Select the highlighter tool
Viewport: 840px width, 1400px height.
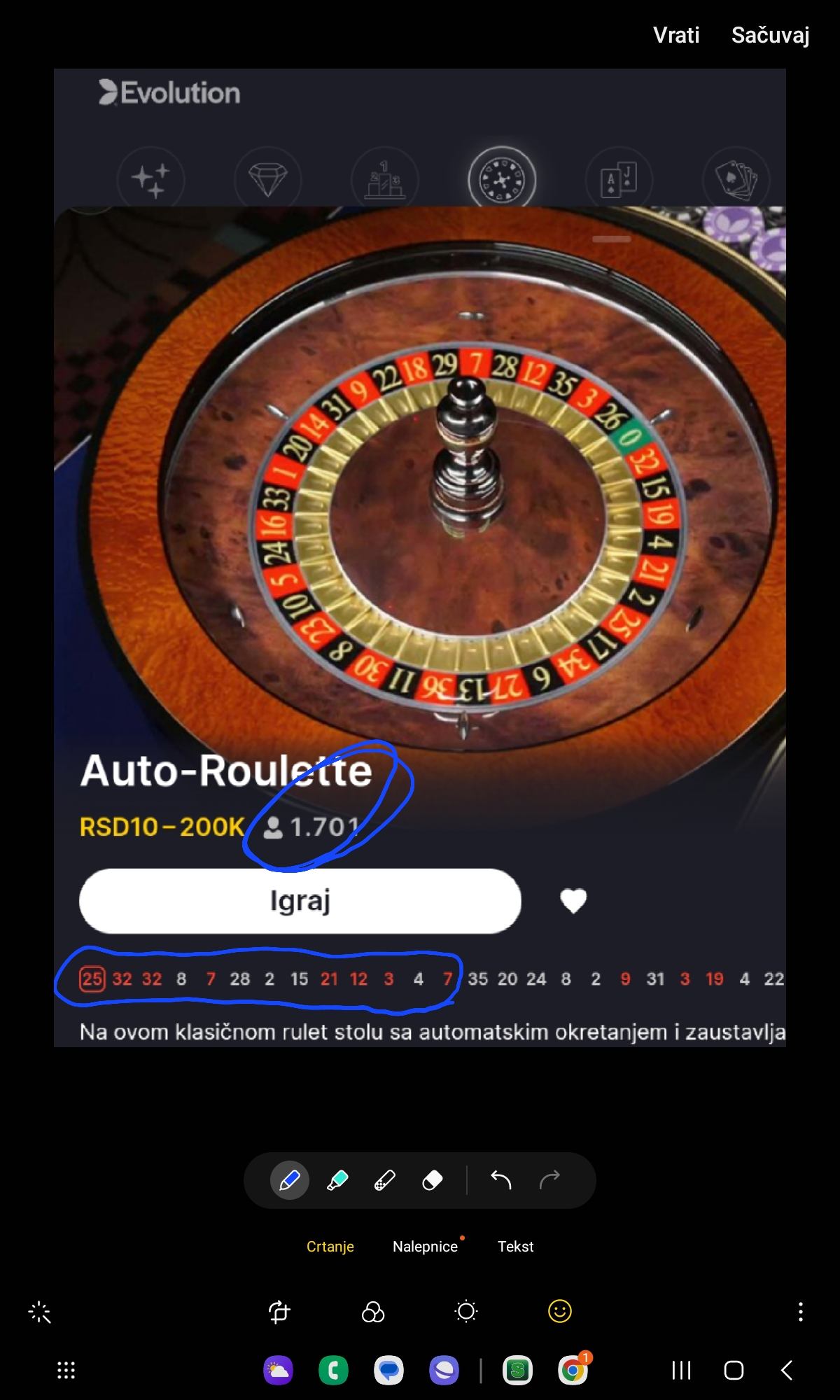click(x=337, y=1181)
